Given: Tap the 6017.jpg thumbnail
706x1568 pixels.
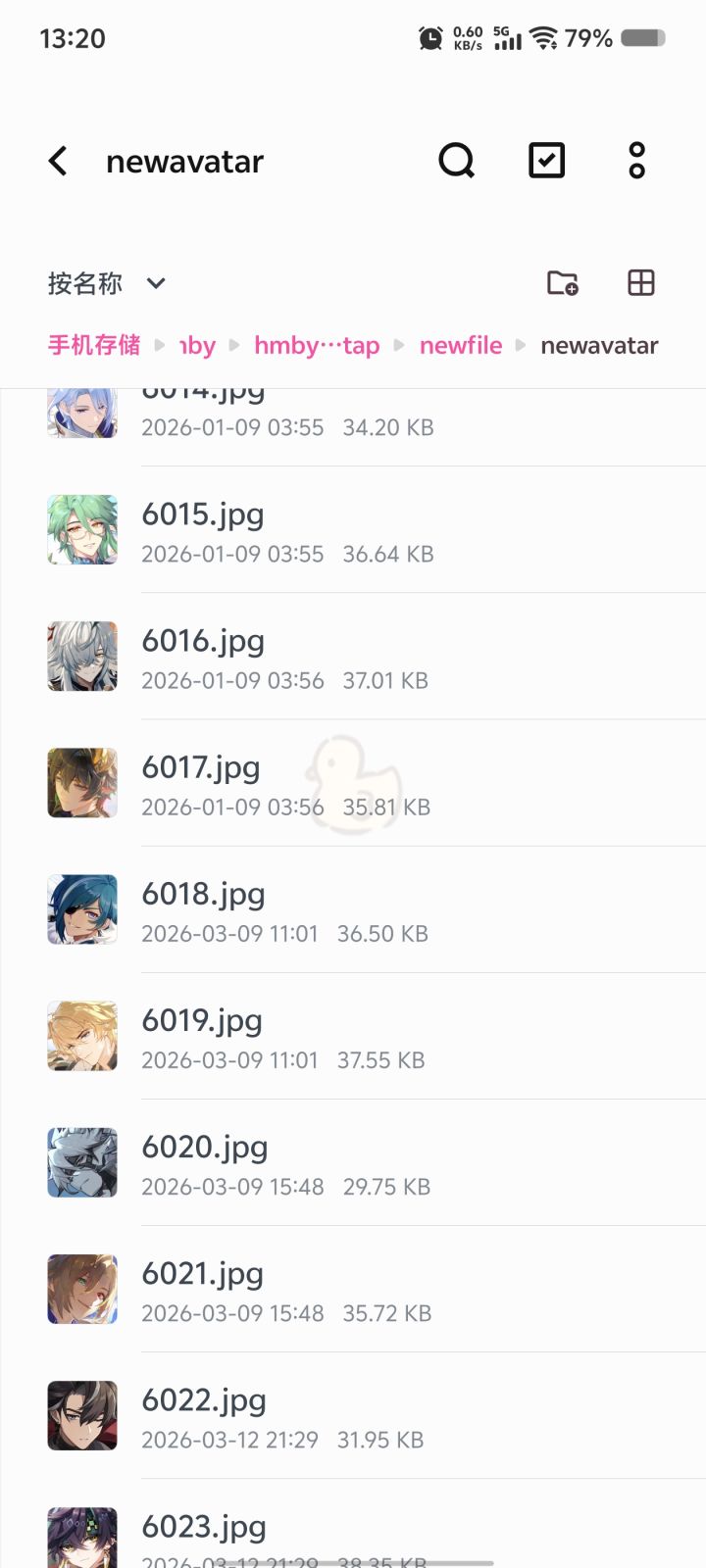Looking at the screenshot, I should click(81, 783).
